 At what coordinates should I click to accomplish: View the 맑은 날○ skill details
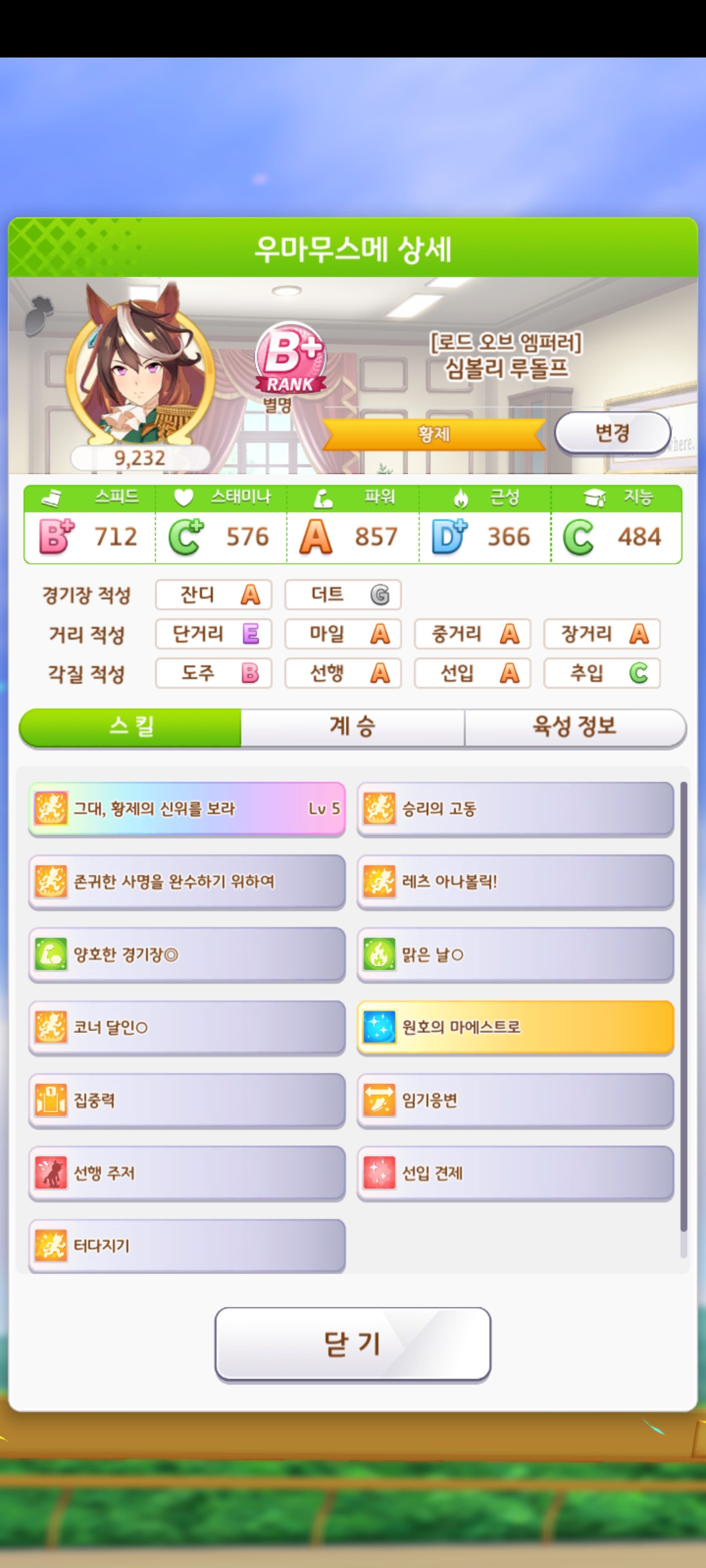click(515, 955)
